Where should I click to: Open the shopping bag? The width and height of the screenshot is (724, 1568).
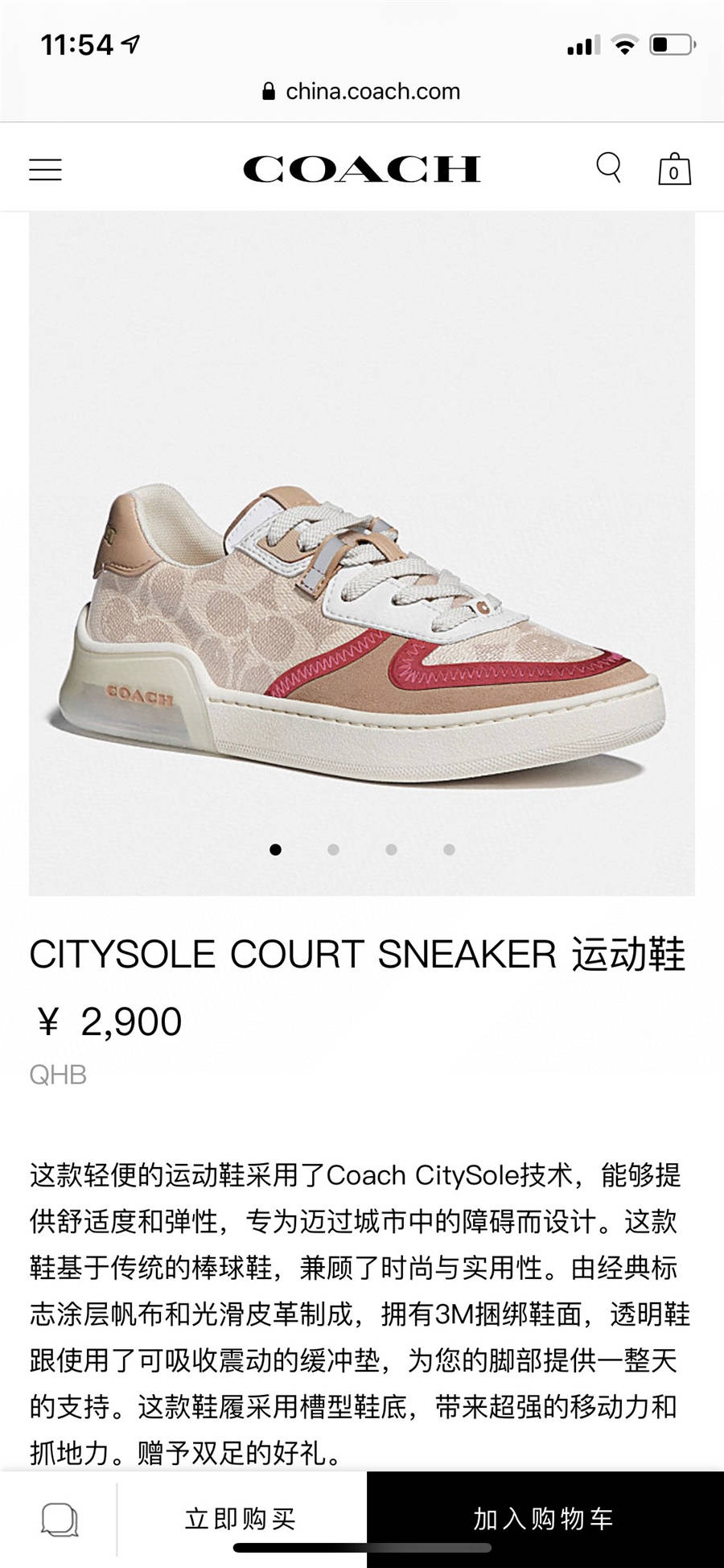coord(674,169)
